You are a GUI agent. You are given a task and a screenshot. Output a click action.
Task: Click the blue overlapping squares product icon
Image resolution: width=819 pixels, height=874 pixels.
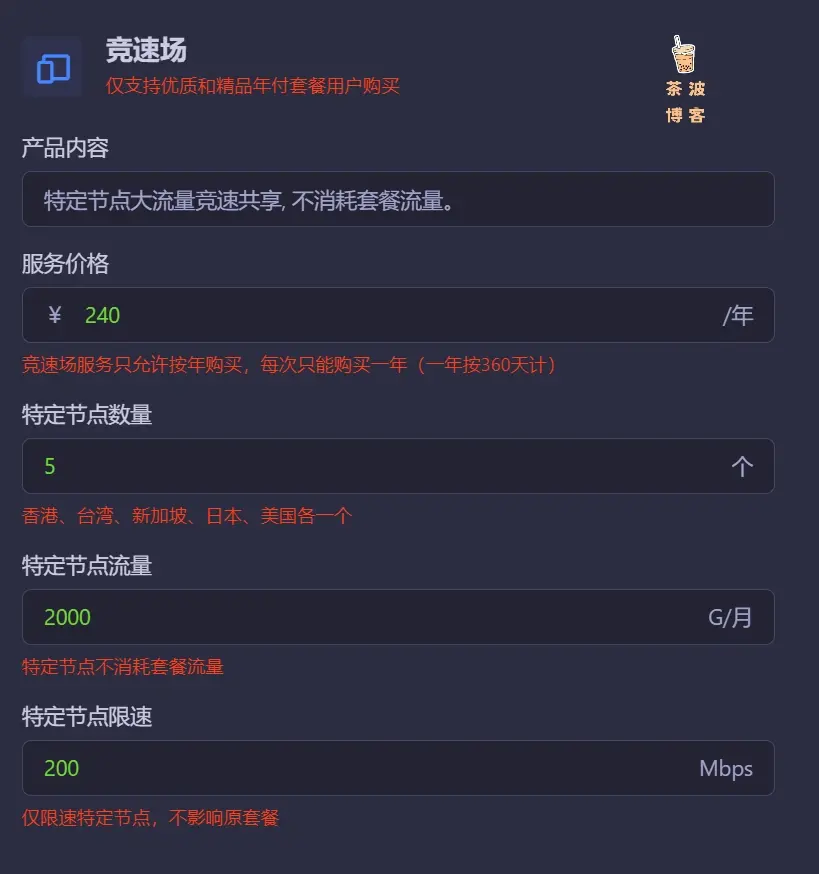click(52, 67)
